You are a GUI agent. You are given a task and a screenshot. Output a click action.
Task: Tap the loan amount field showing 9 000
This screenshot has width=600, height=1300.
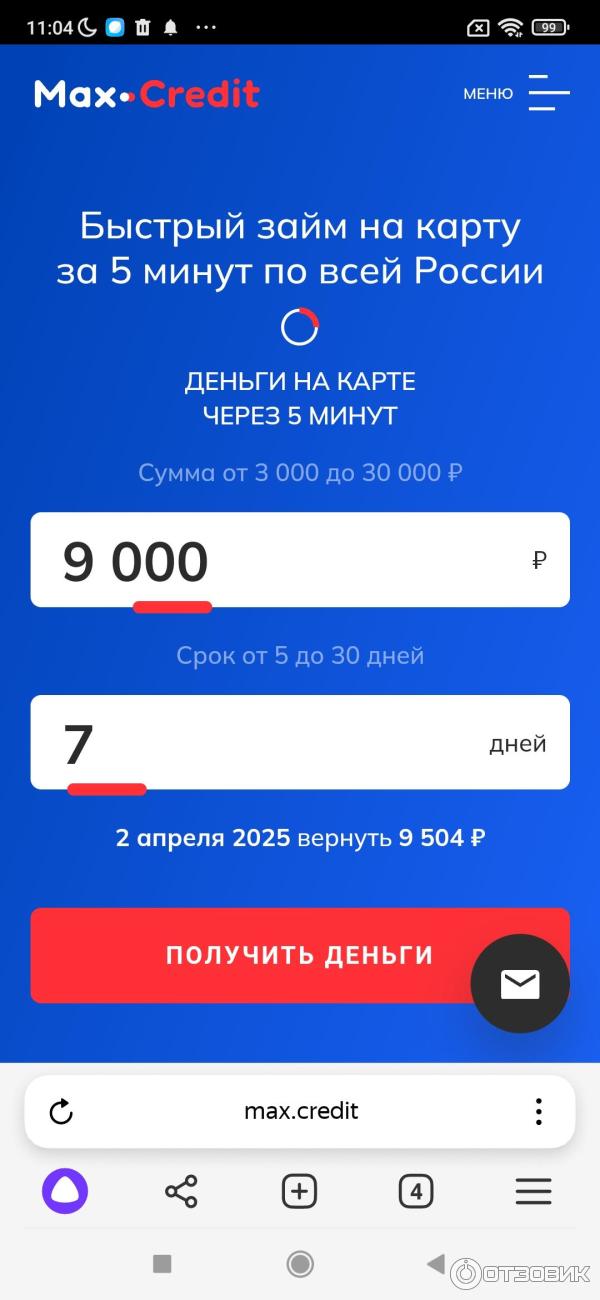point(300,560)
